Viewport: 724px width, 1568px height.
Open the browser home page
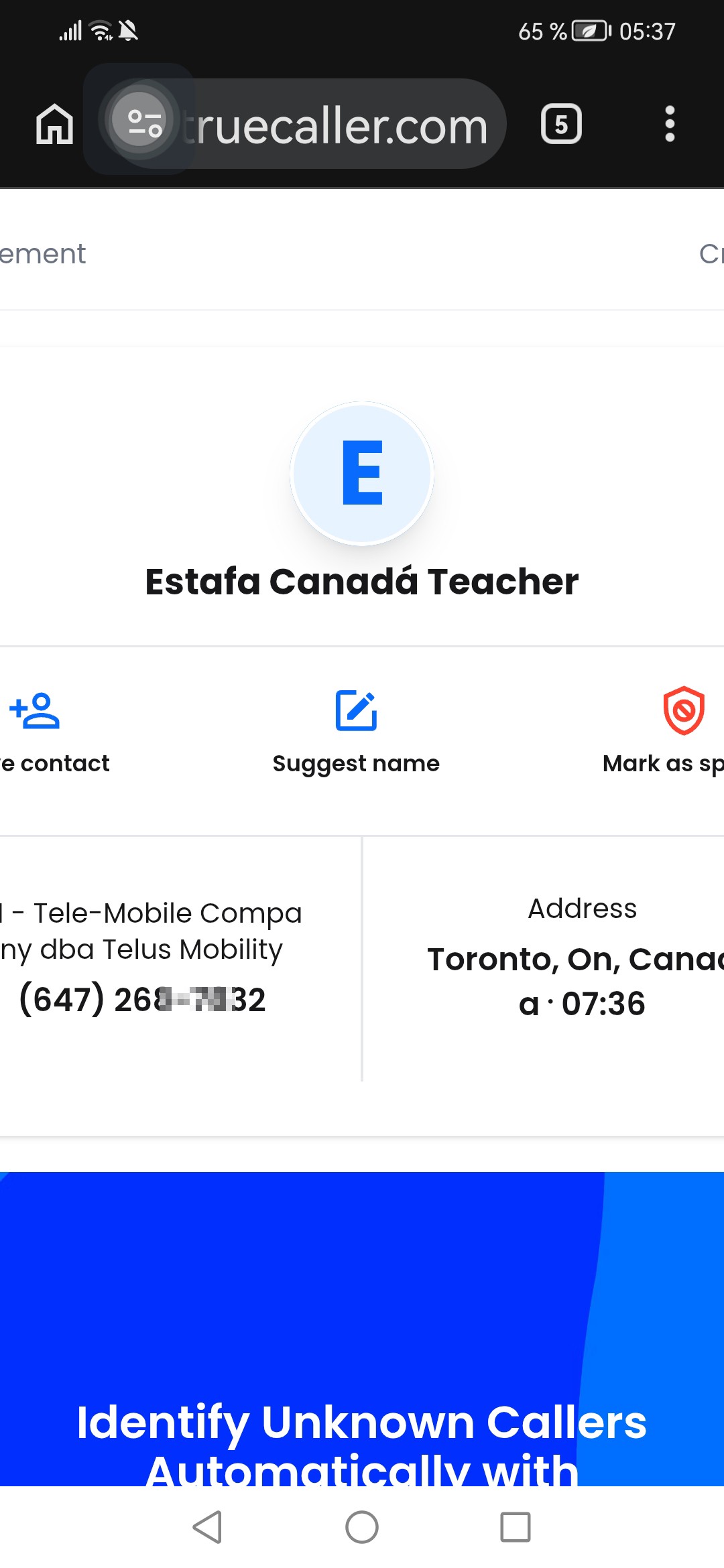pos(55,124)
